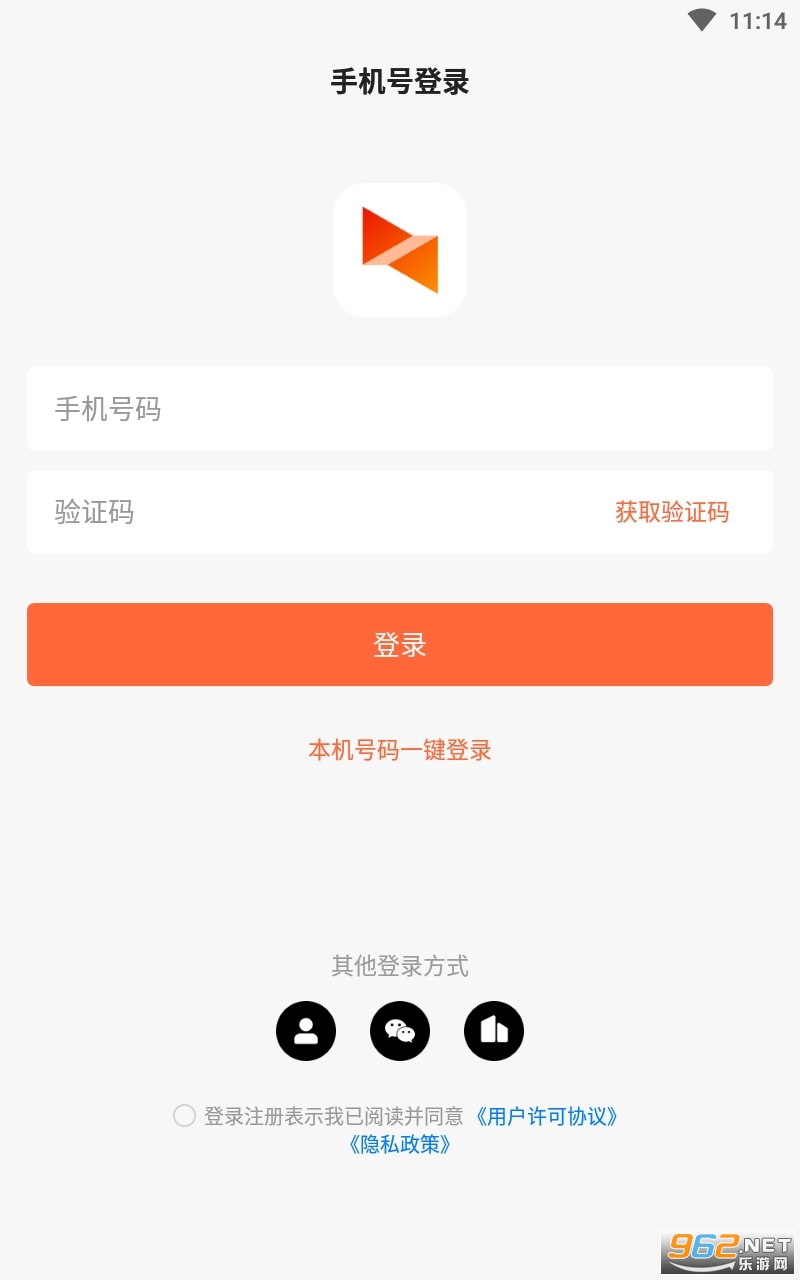This screenshot has height=1280, width=800.
Task: Click the app logo
Action: [400, 250]
